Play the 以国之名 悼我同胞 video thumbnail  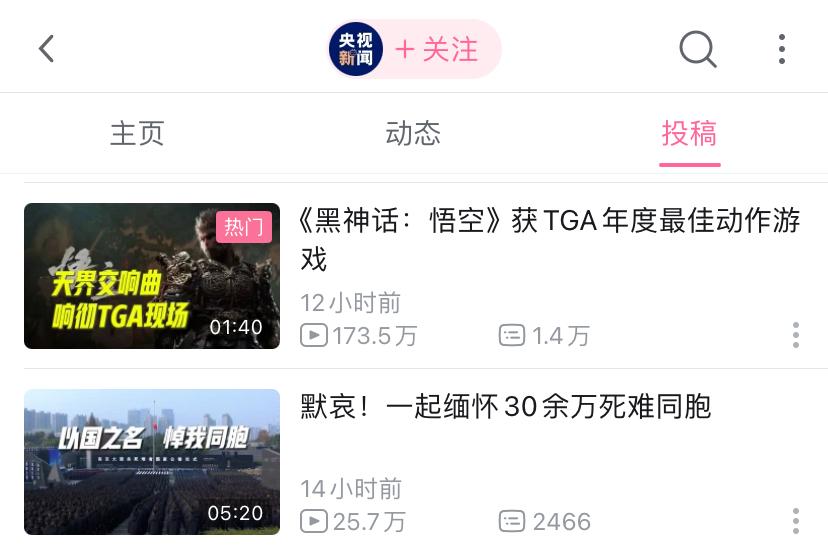(152, 461)
